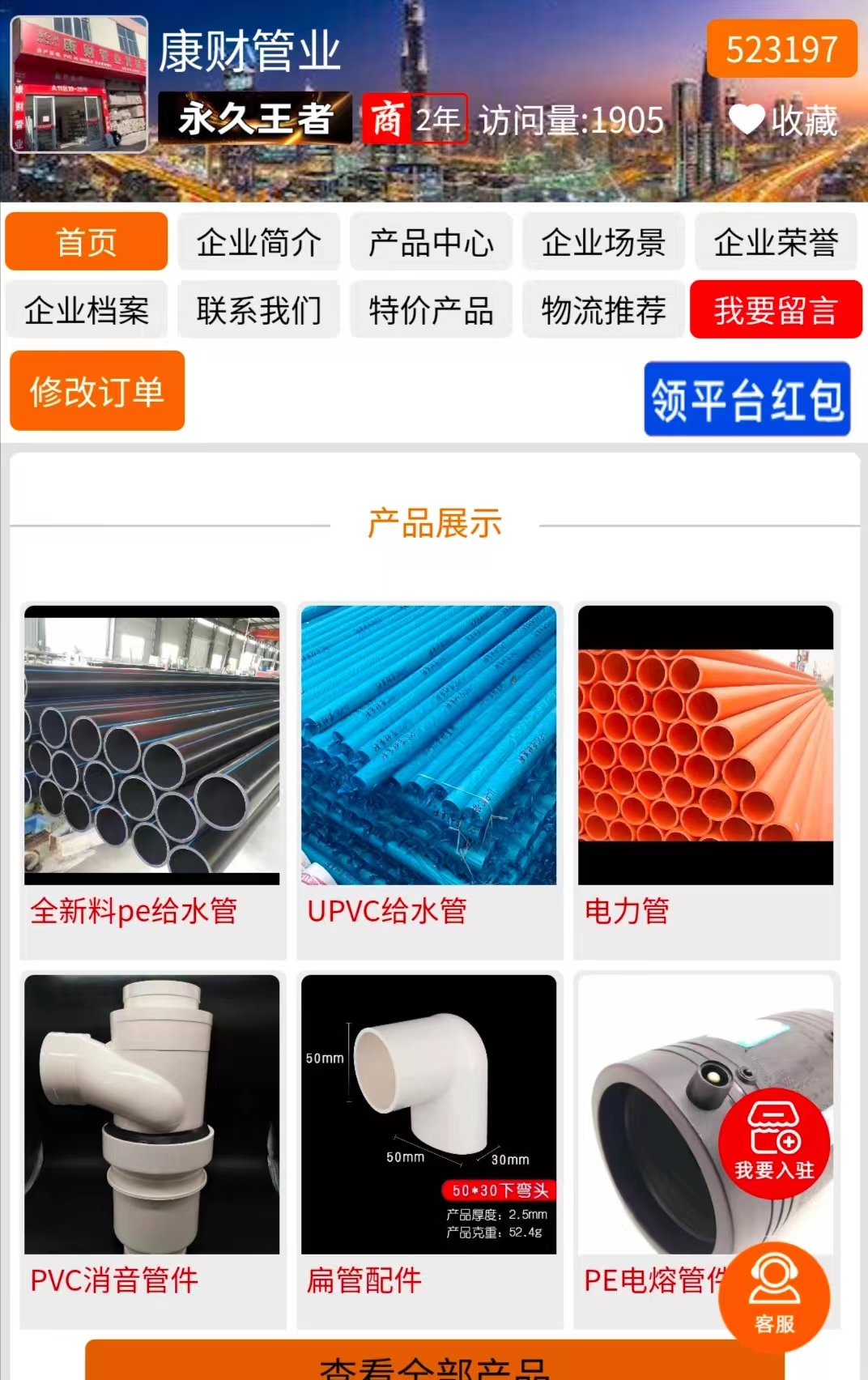Image resolution: width=868 pixels, height=1380 pixels.
Task: Select the 企业荣誉 tab
Action: tap(776, 242)
